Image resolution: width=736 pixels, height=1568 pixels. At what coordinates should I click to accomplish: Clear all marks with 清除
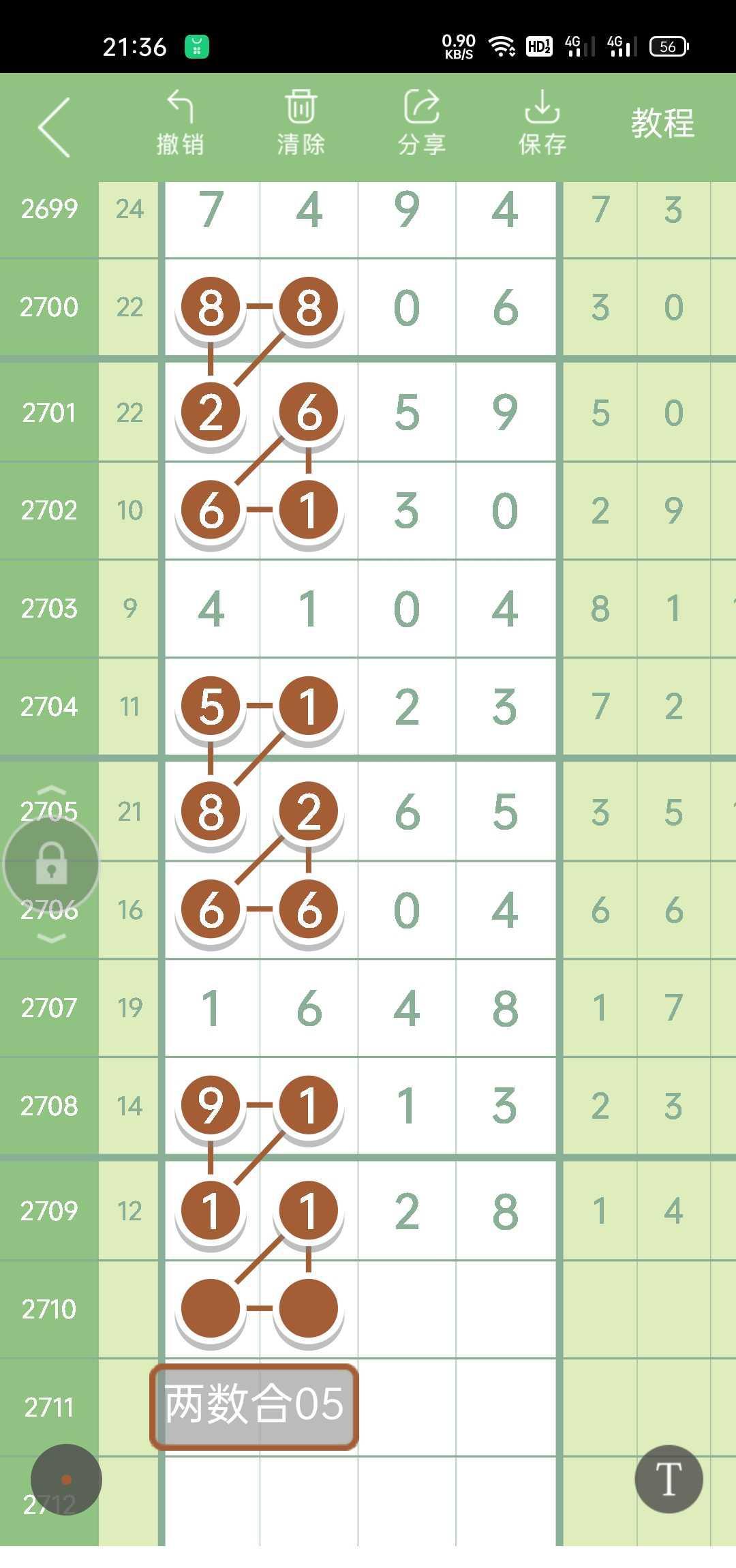click(301, 124)
